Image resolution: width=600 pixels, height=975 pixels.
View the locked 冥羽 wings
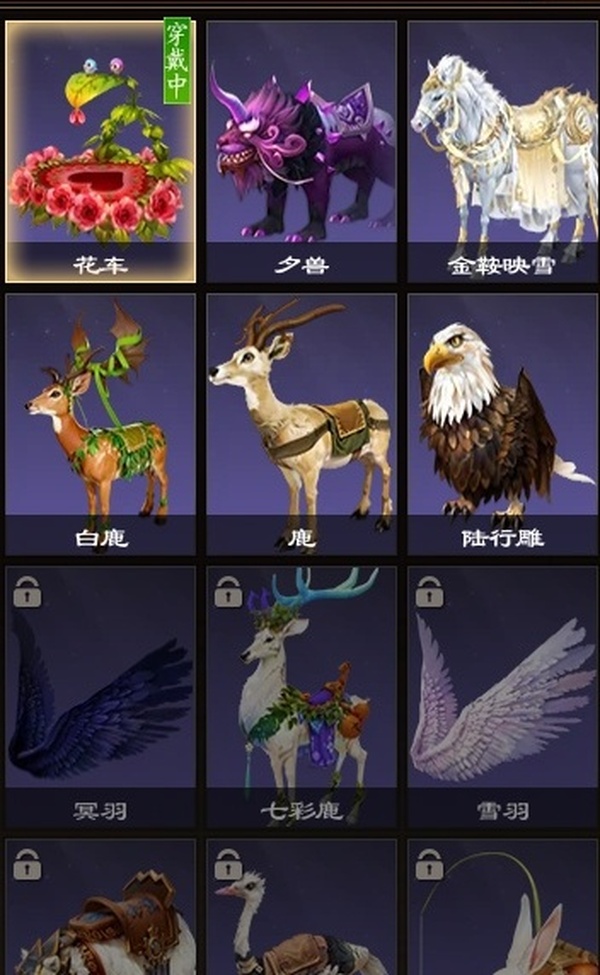pos(100,697)
